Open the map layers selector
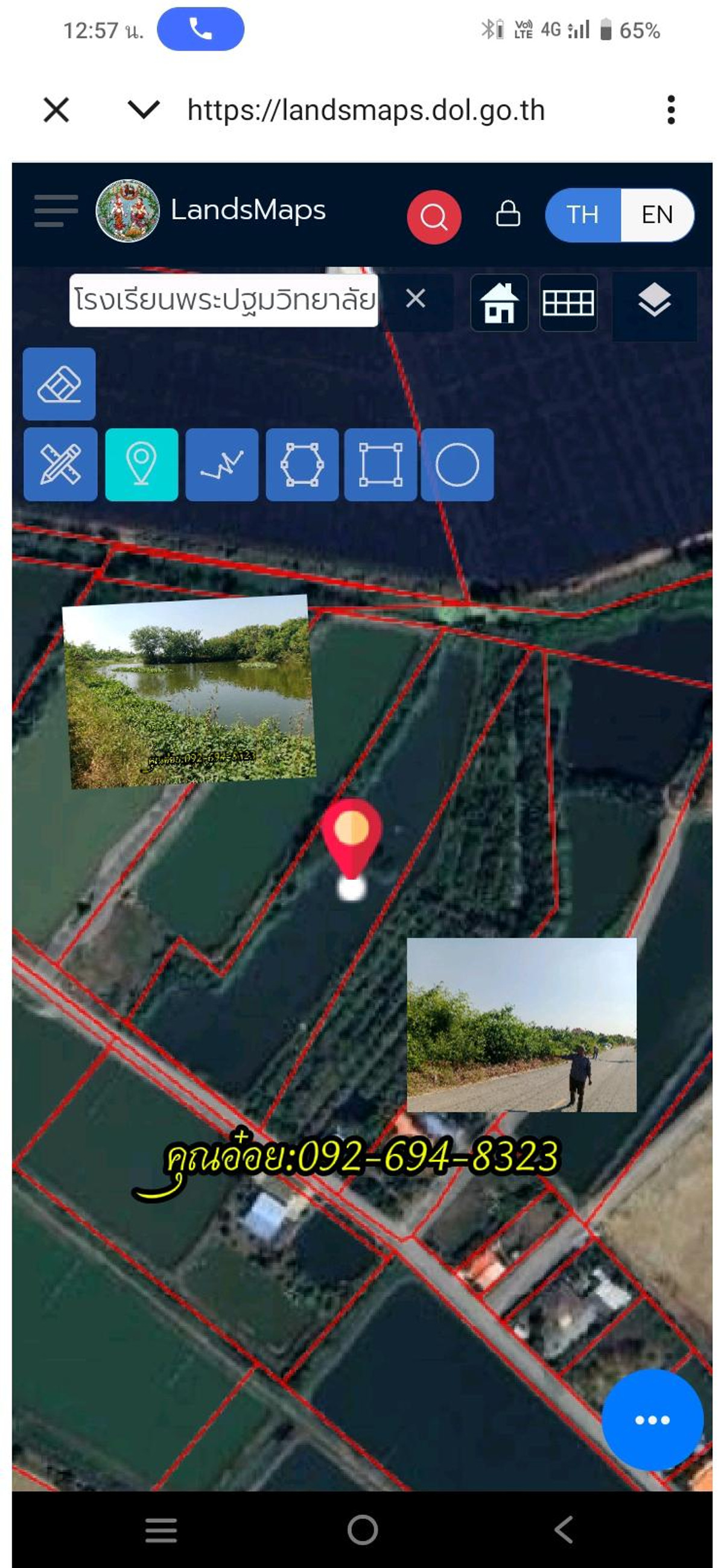This screenshot has width=724, height=1568. click(x=654, y=302)
